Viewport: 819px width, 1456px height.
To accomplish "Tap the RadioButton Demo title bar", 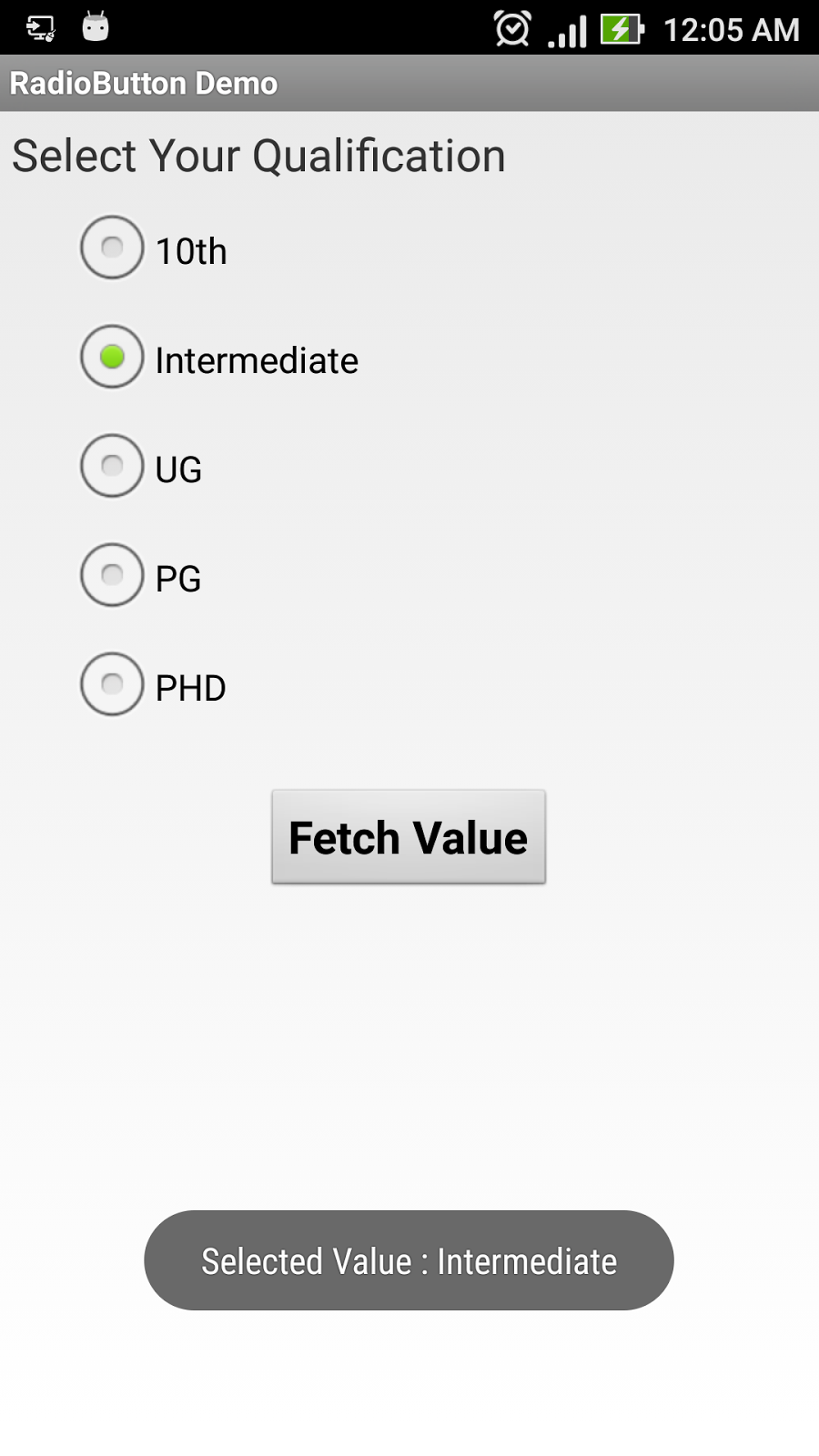I will (x=143, y=83).
